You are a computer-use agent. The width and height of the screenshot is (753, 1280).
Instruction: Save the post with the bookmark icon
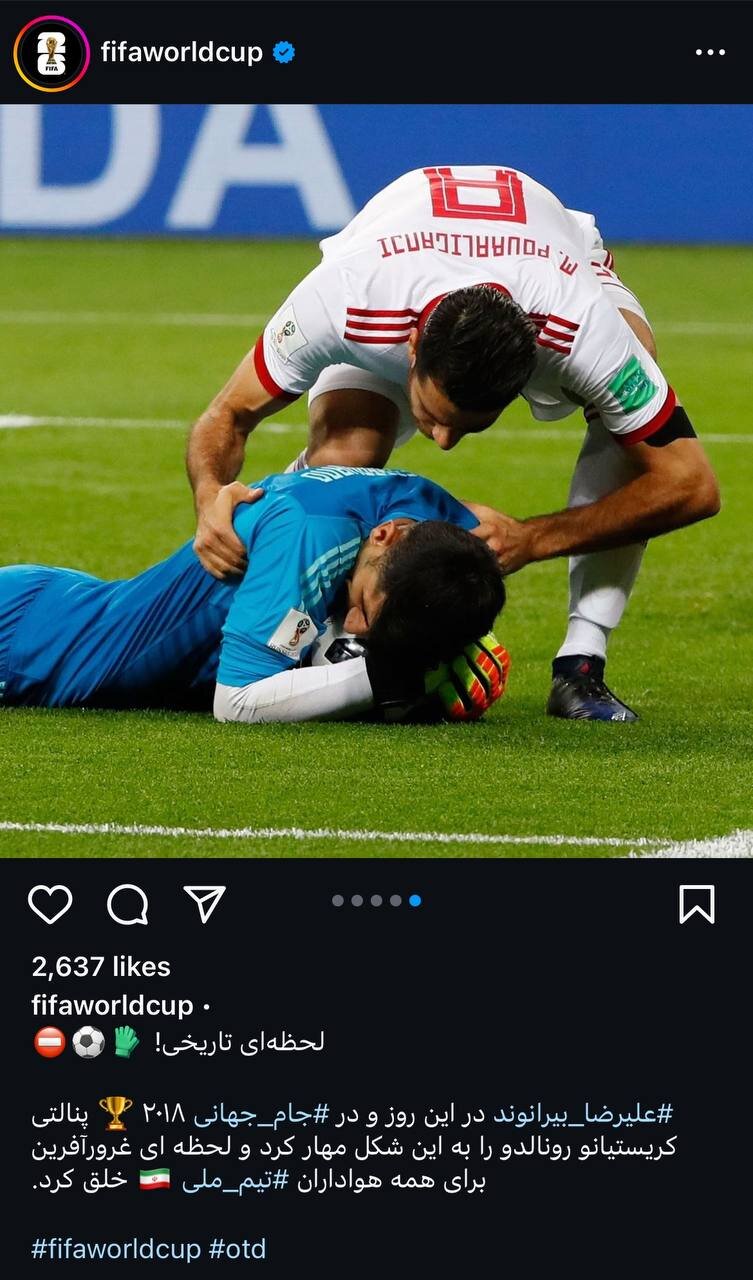pyautogui.click(x=697, y=904)
